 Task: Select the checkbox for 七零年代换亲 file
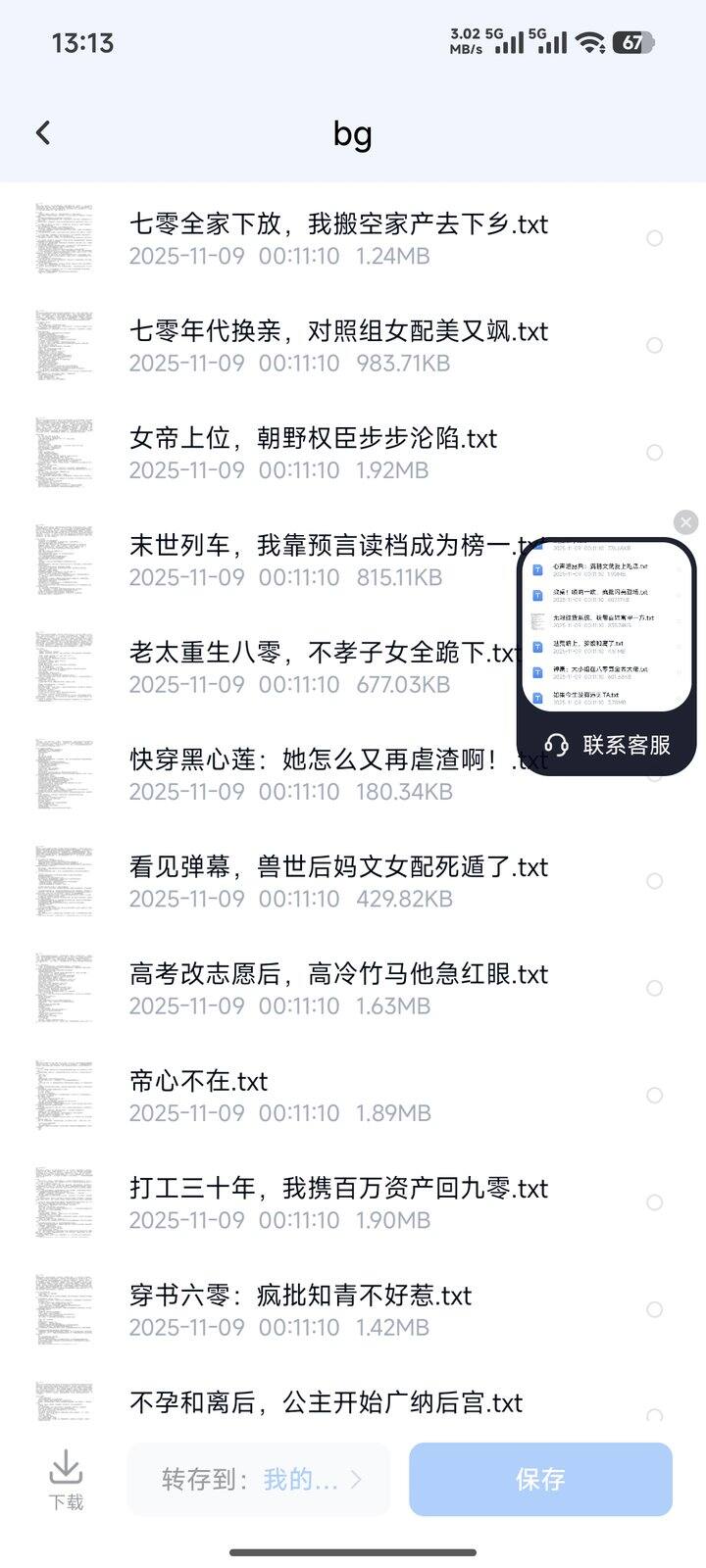click(654, 345)
